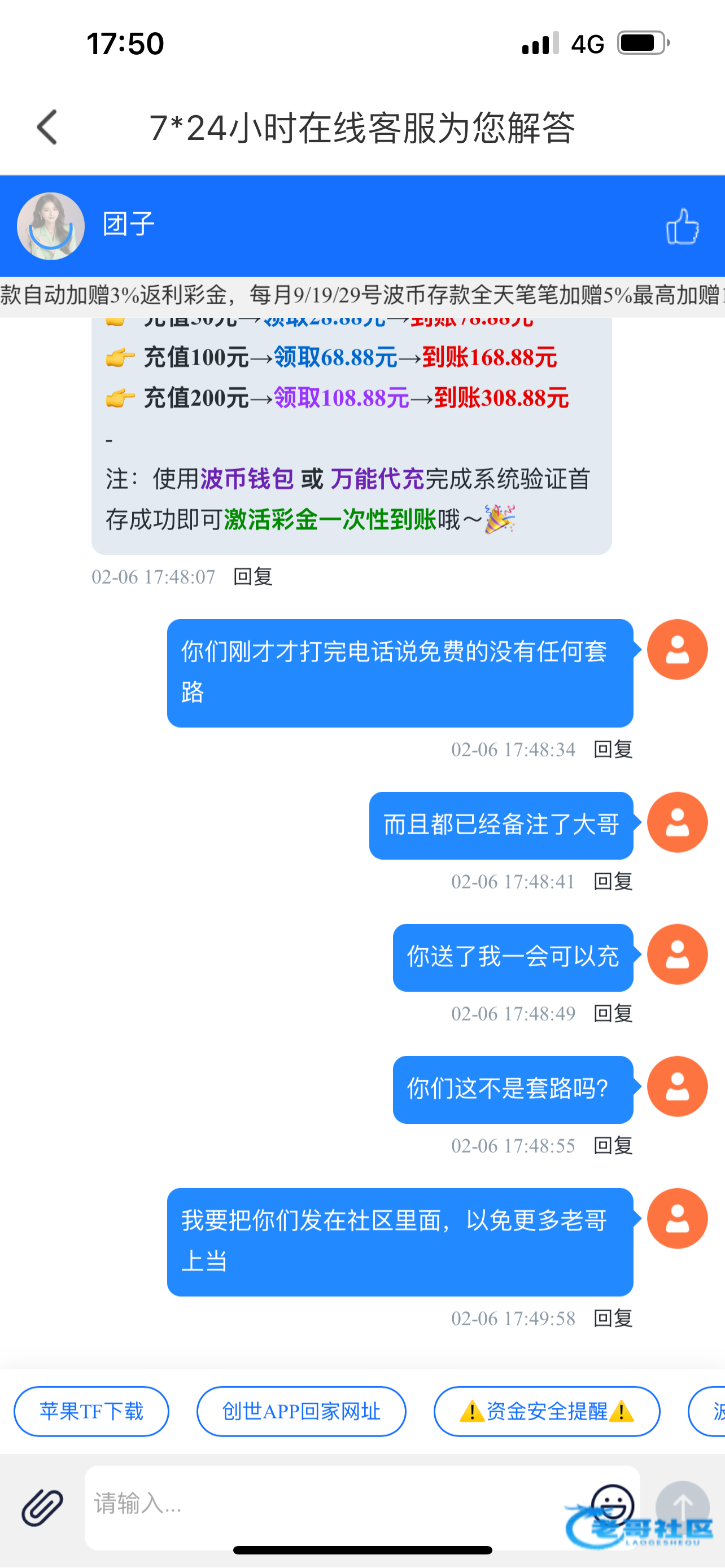The image size is (725, 1568).
Task: Give agent 团子 a thumbs up
Action: point(682,226)
